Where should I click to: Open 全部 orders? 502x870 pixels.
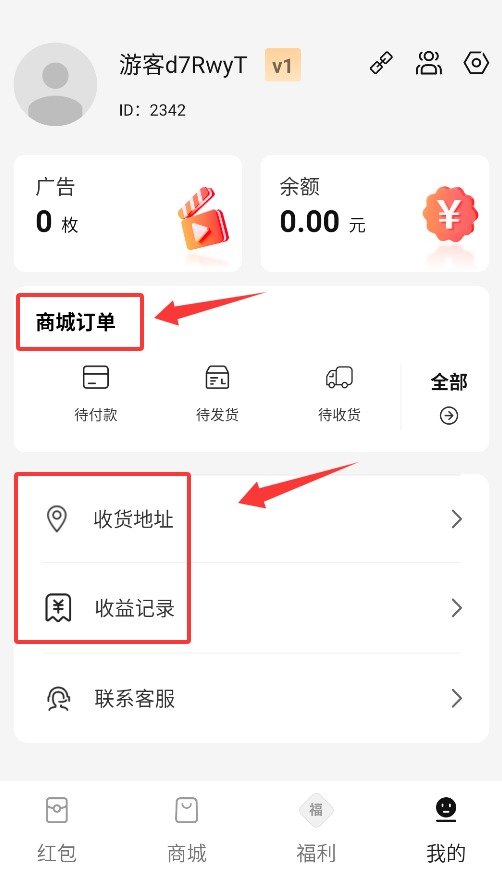(x=449, y=398)
